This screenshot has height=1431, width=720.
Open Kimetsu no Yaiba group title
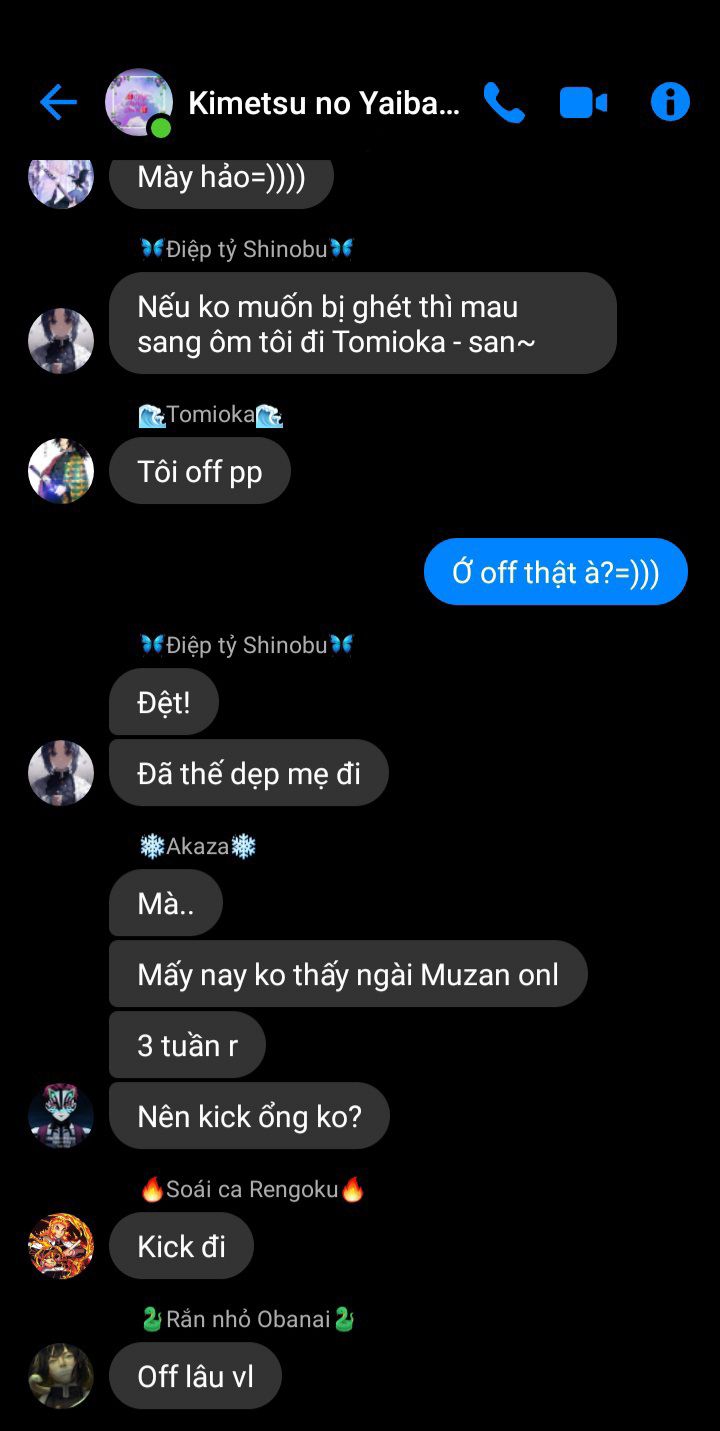tap(323, 103)
